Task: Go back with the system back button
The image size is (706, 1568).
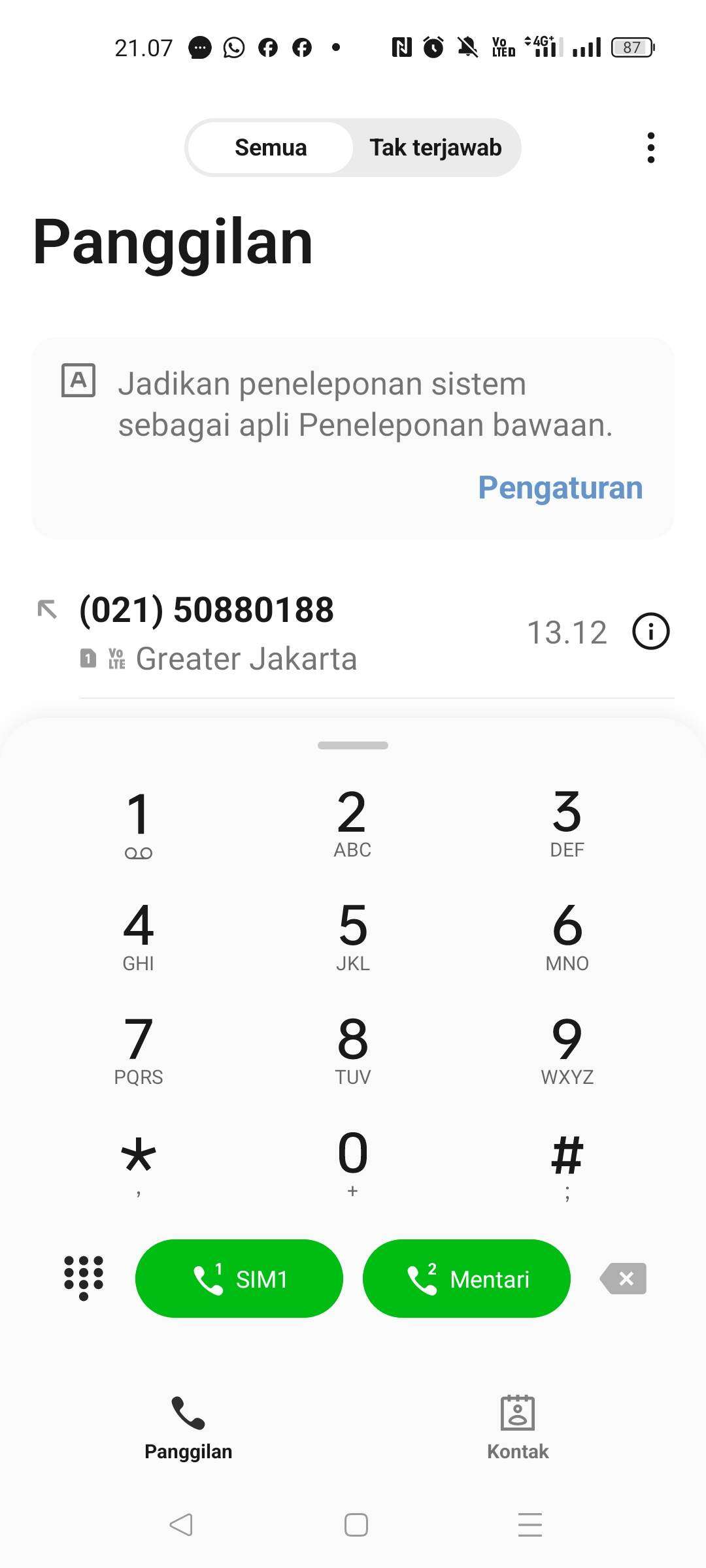Action: [181, 1525]
